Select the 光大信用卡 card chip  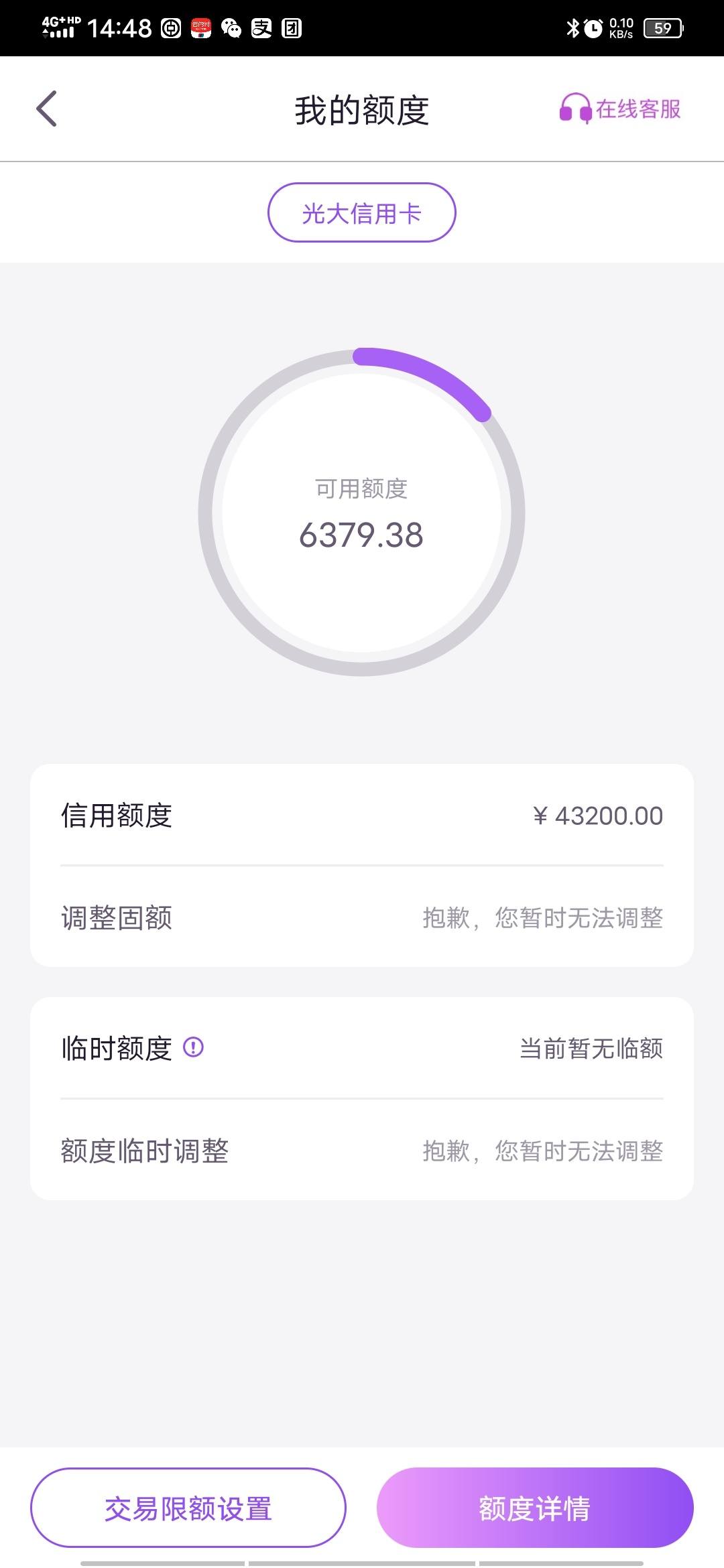tap(362, 212)
